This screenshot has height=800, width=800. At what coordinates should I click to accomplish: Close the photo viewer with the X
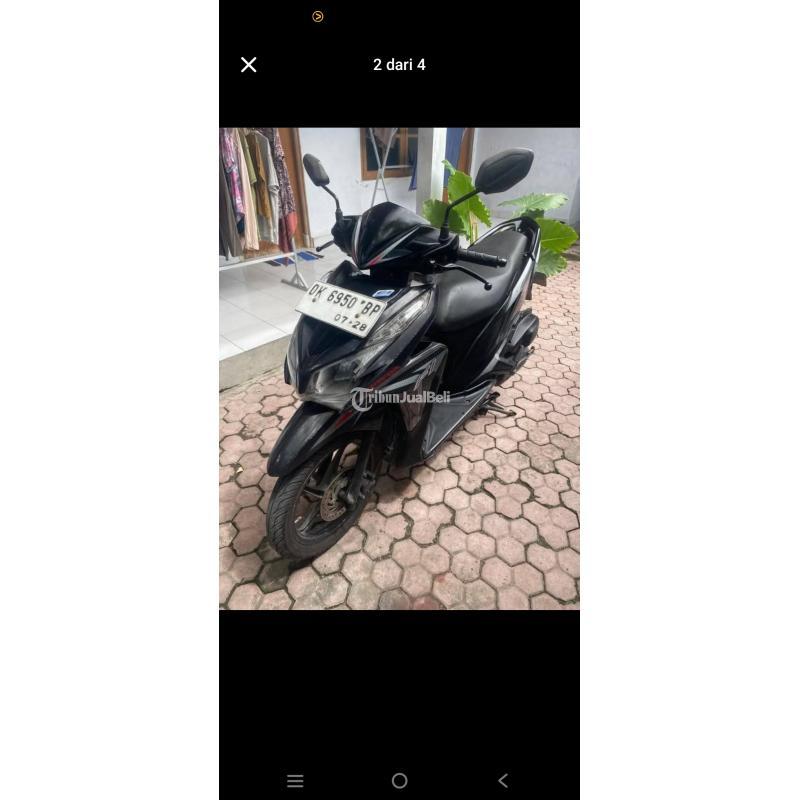[249, 65]
